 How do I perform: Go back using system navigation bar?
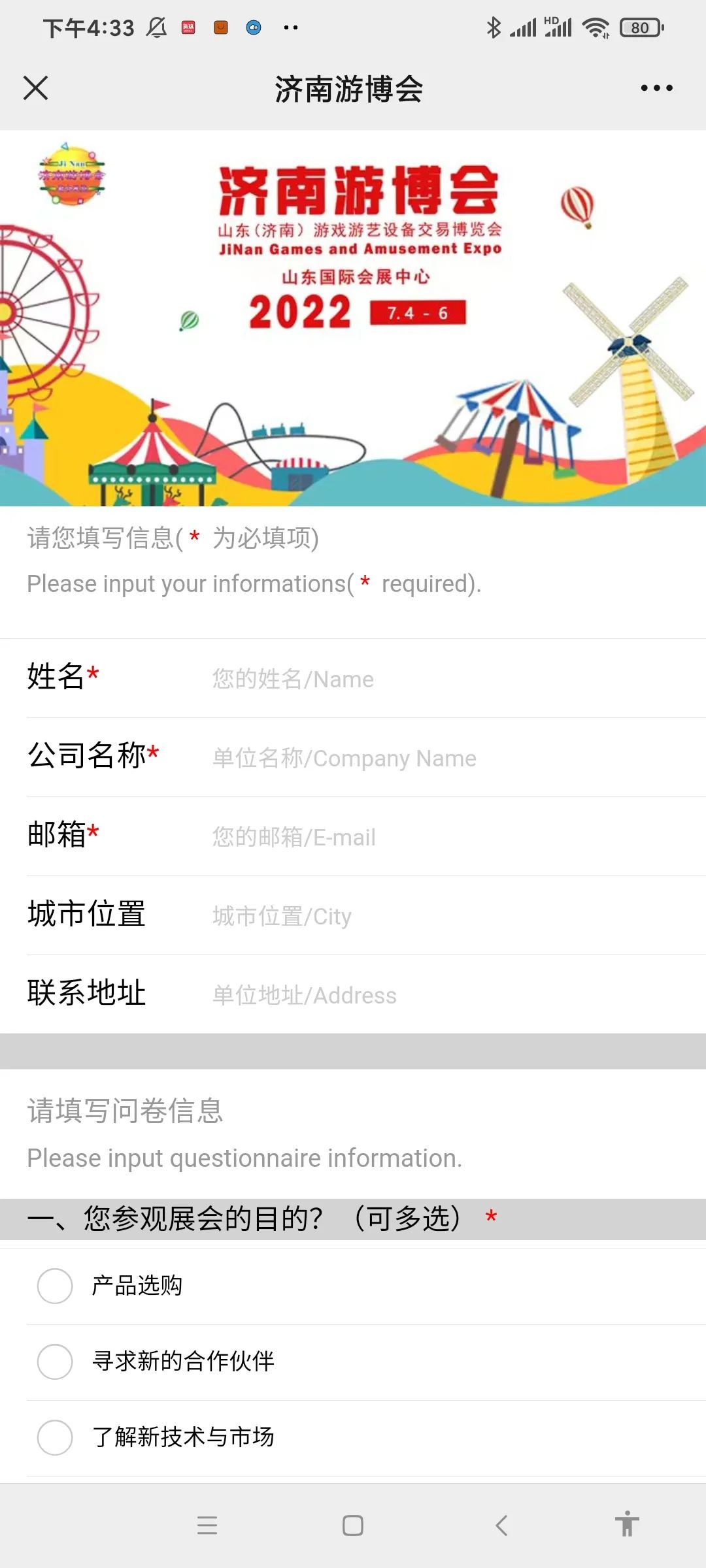(x=501, y=1526)
